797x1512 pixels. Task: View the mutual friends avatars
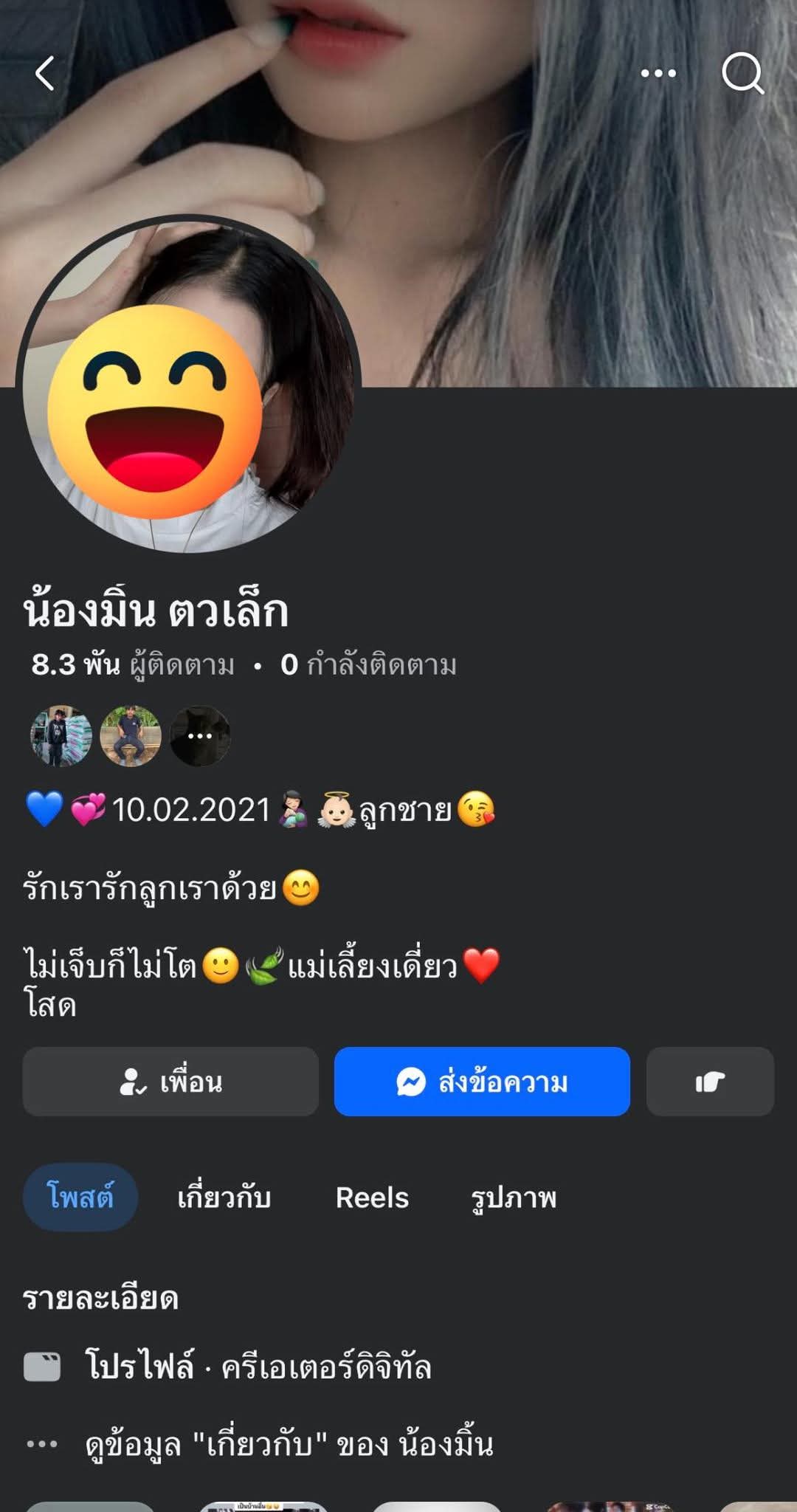(130, 736)
